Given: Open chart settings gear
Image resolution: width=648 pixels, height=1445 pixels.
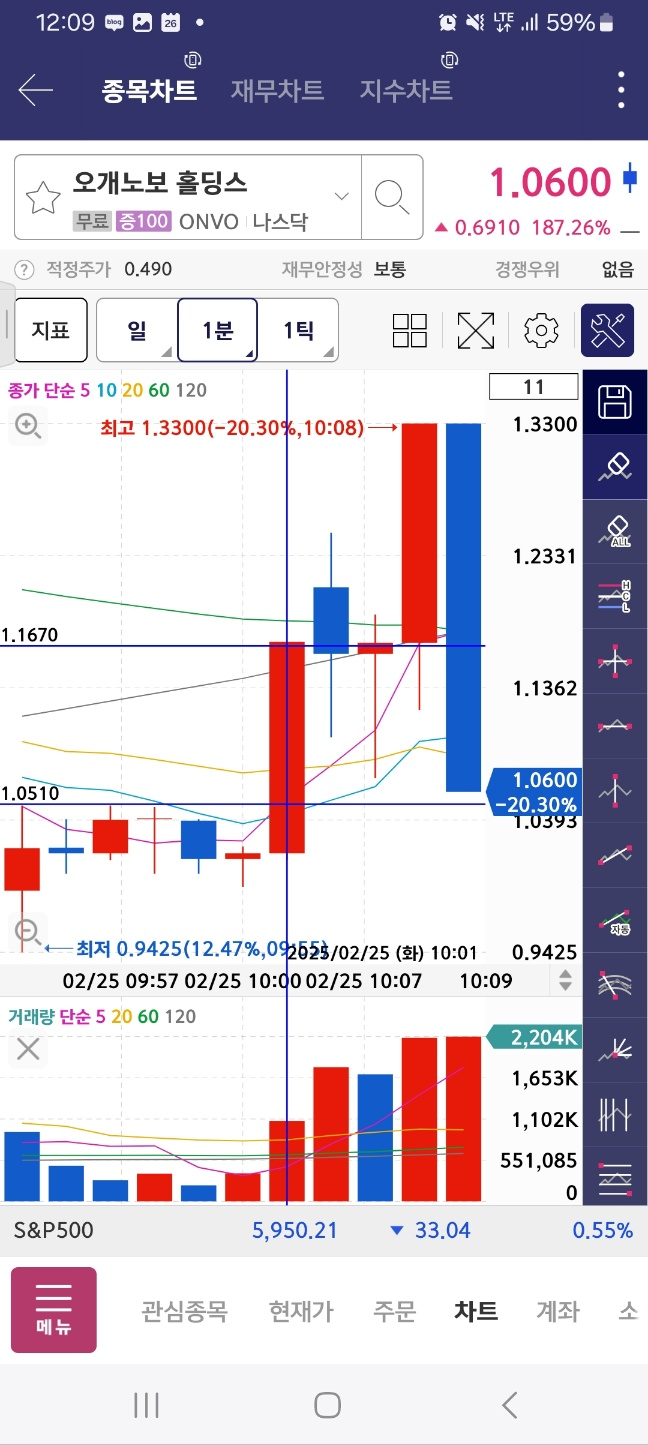Looking at the screenshot, I should [x=541, y=330].
